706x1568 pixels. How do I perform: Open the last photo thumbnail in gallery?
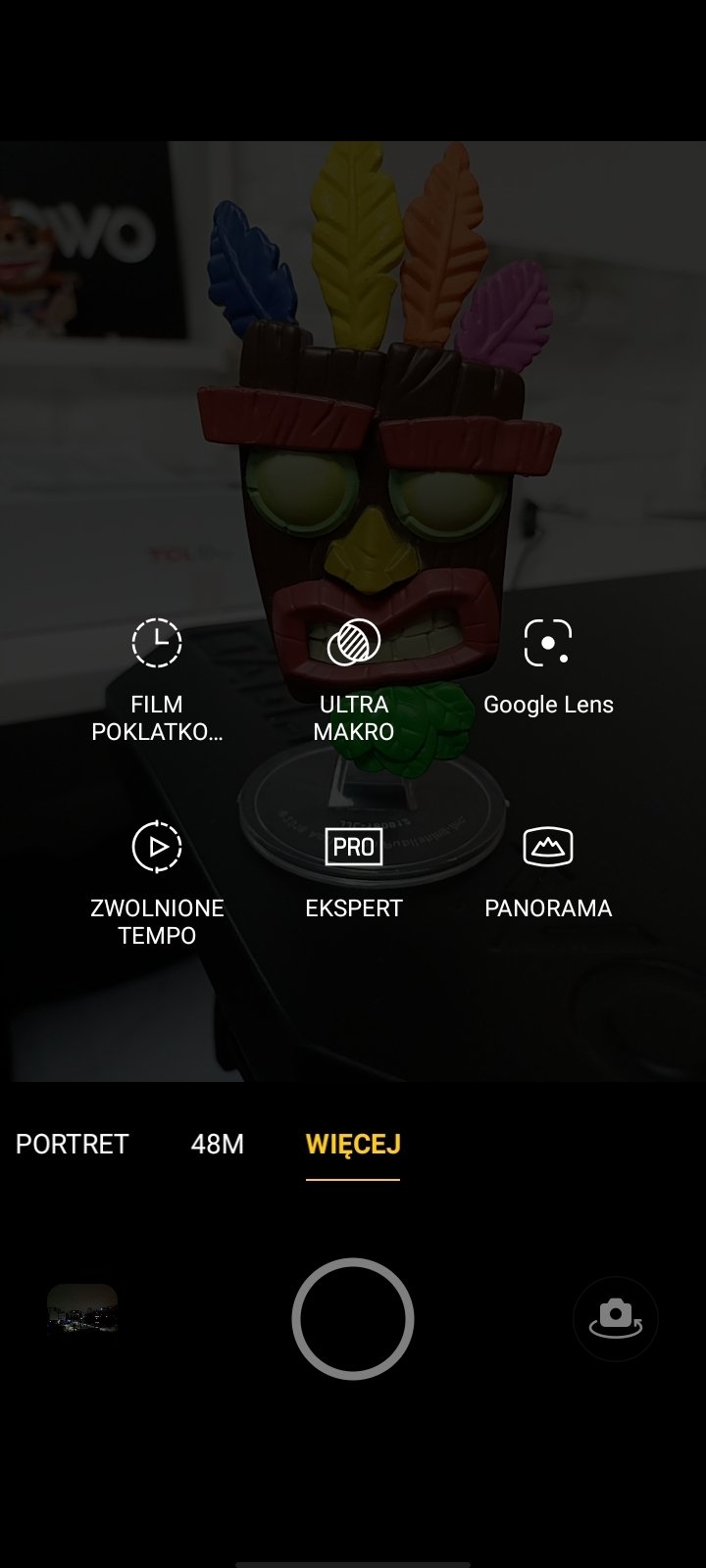click(x=82, y=1309)
